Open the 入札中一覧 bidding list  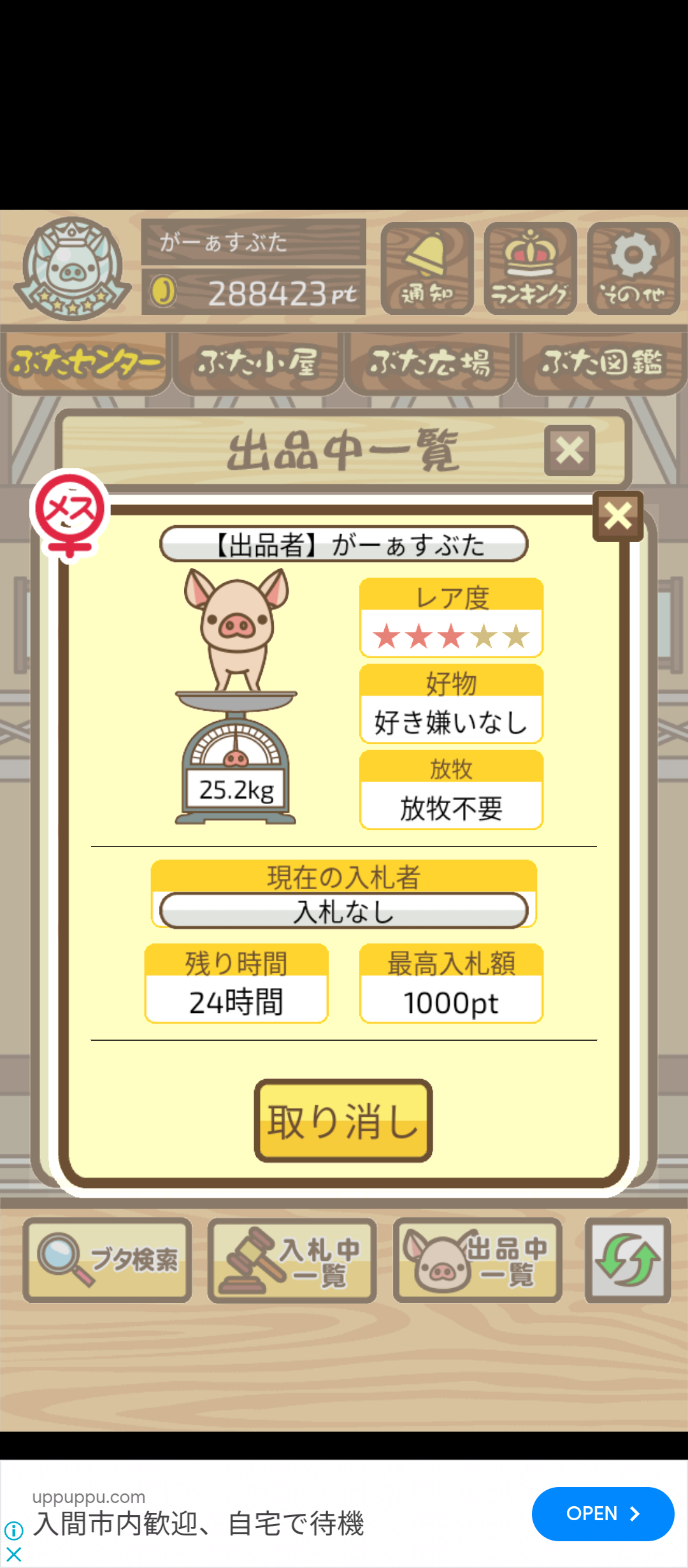pyautogui.click(x=292, y=1259)
